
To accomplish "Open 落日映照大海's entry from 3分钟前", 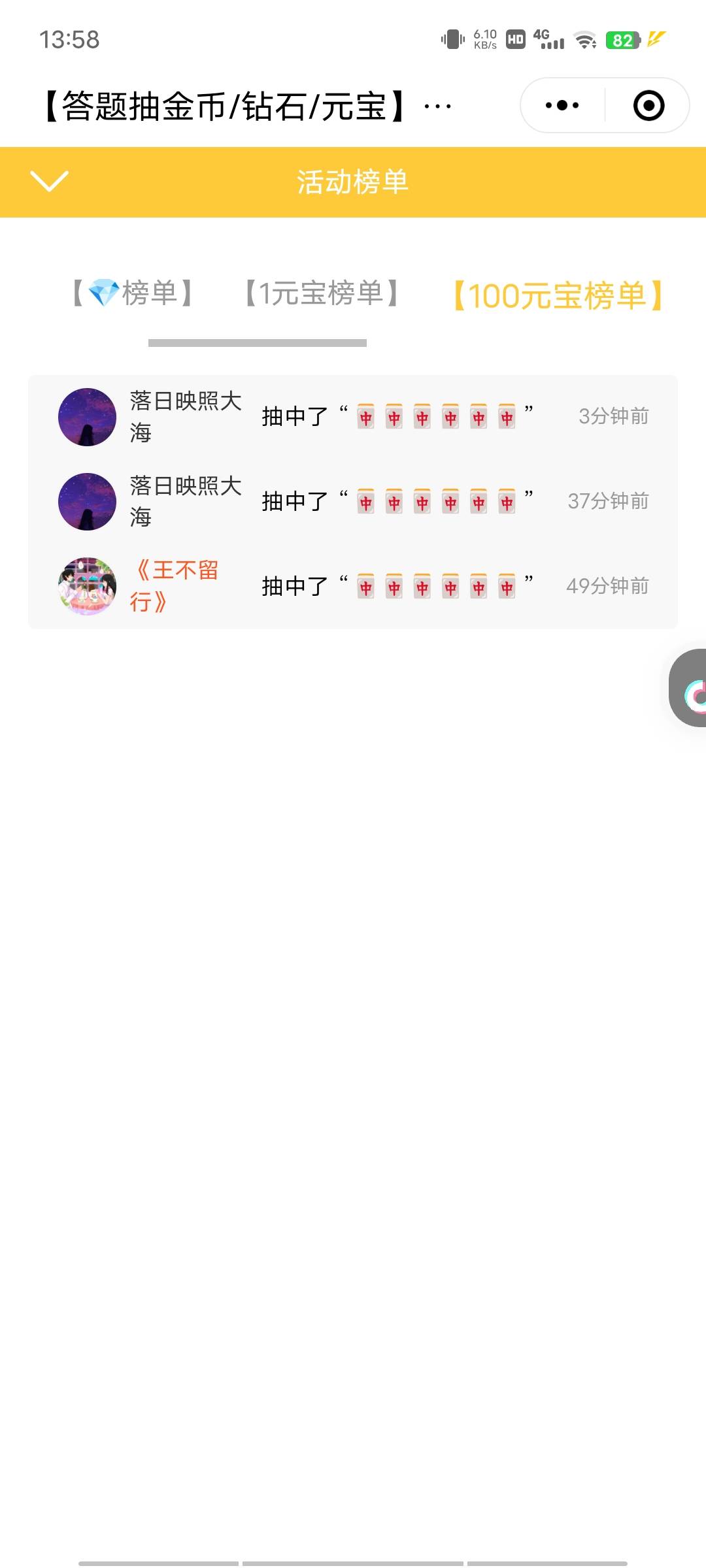I will 353,417.
